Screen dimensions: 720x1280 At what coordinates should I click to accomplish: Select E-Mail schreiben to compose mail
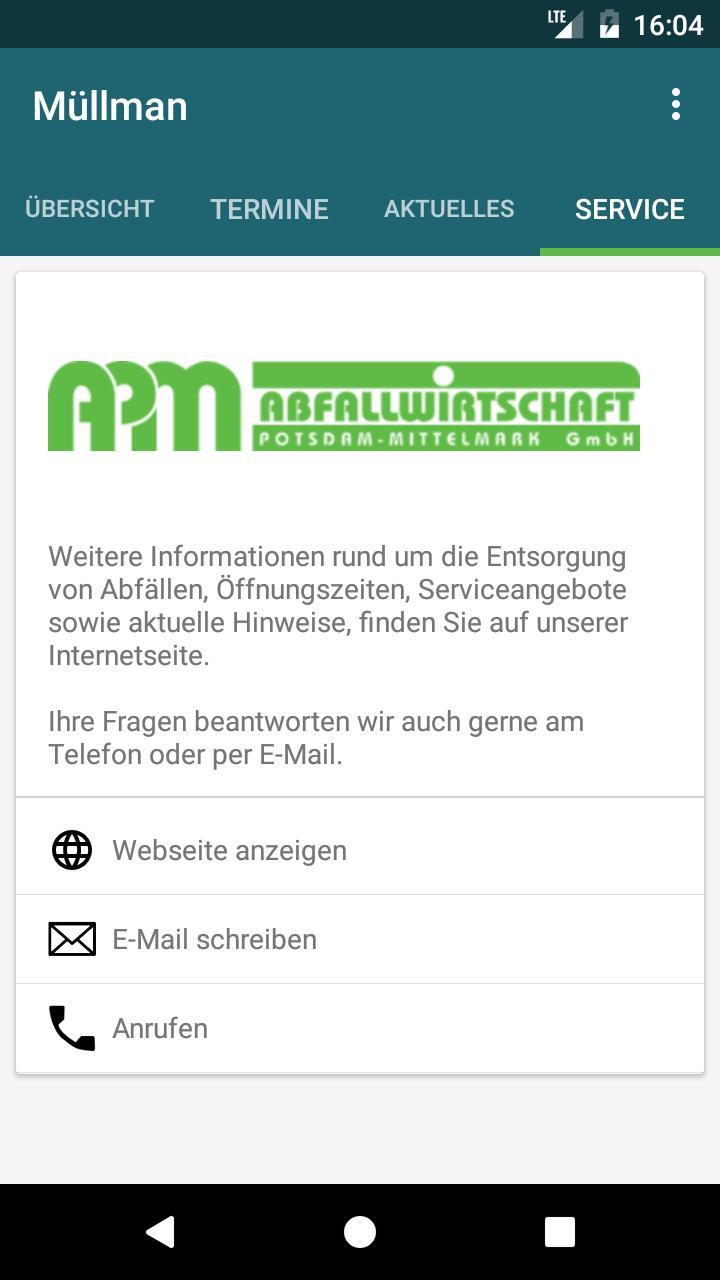click(x=214, y=938)
